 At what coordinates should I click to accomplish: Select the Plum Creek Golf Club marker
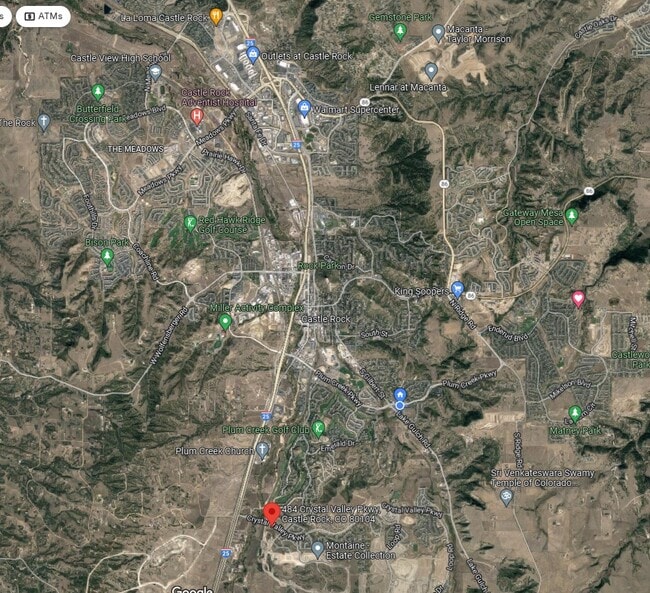pos(319,428)
